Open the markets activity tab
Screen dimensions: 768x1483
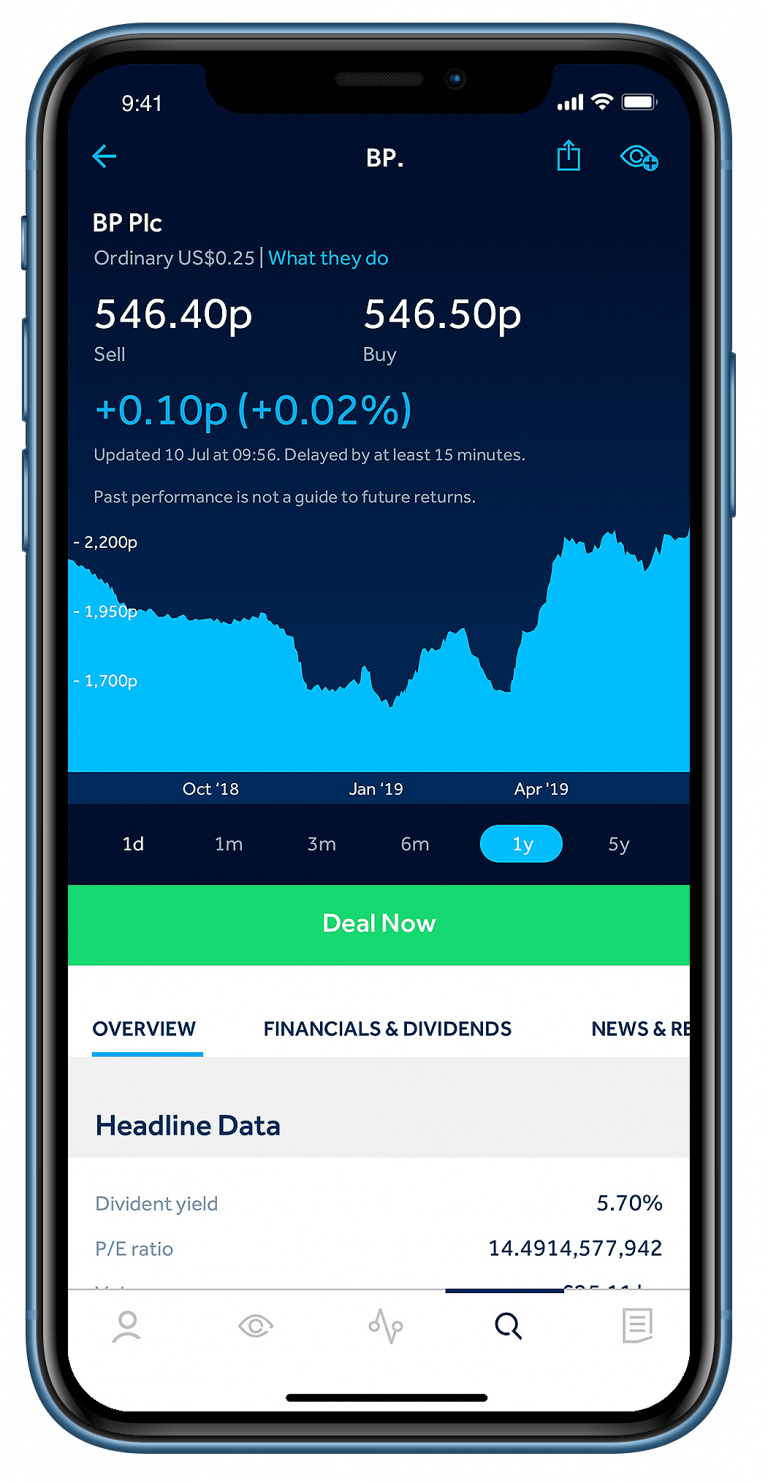(385, 1327)
